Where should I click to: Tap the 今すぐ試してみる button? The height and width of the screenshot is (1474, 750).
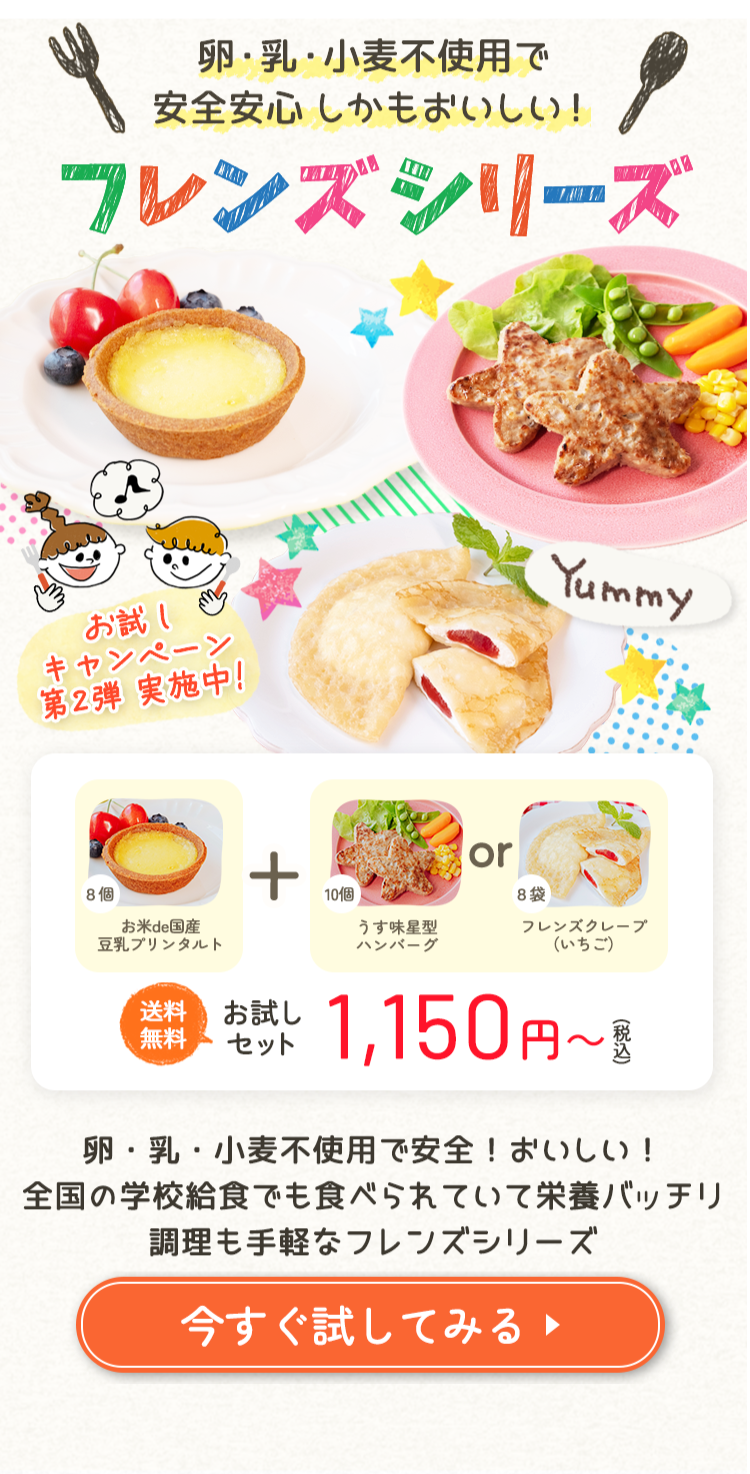point(370,1325)
